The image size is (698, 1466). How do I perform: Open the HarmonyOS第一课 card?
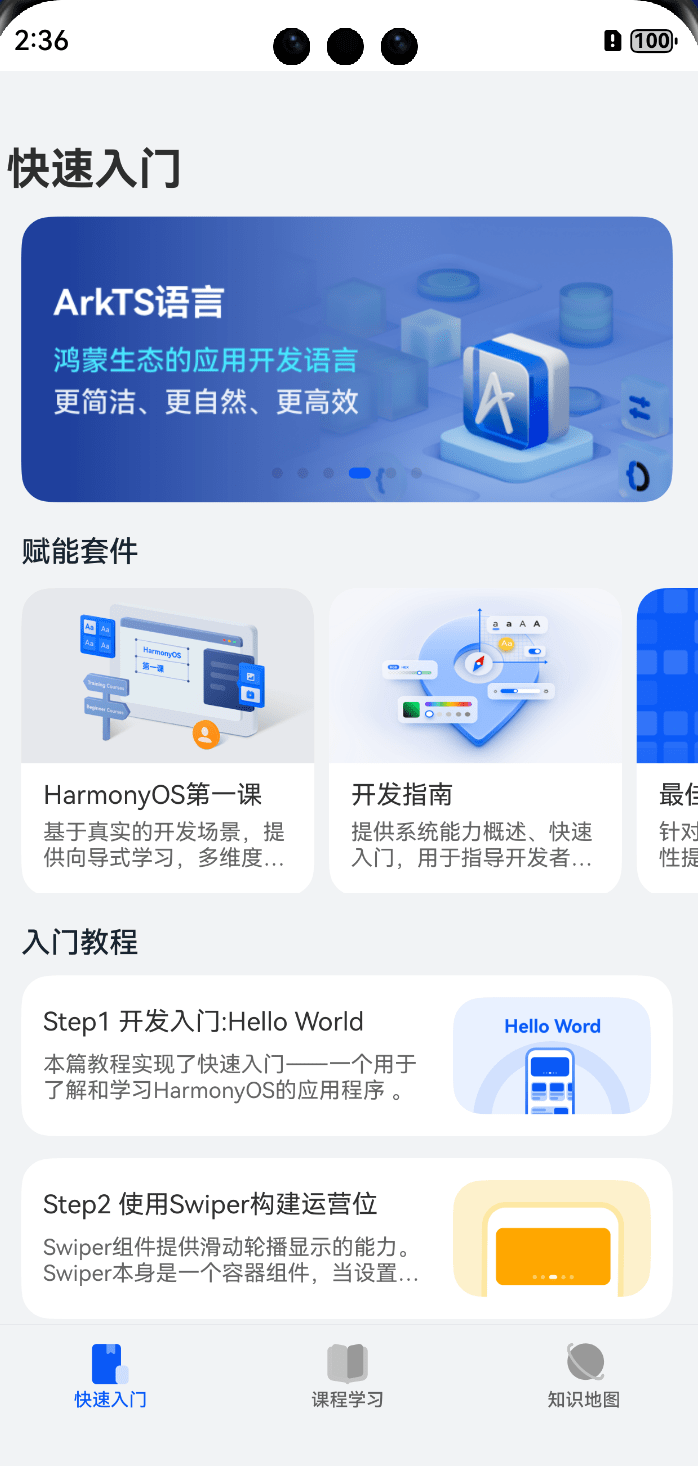coord(168,740)
